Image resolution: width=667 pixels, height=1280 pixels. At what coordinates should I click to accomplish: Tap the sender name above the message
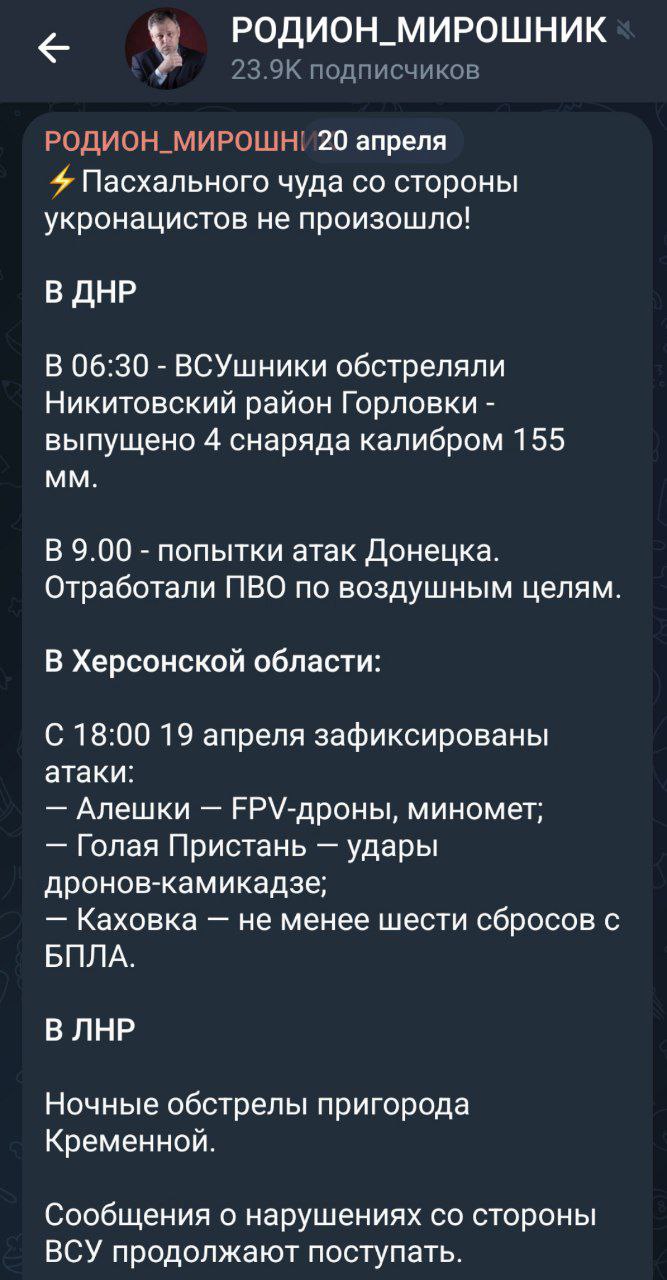point(175,142)
